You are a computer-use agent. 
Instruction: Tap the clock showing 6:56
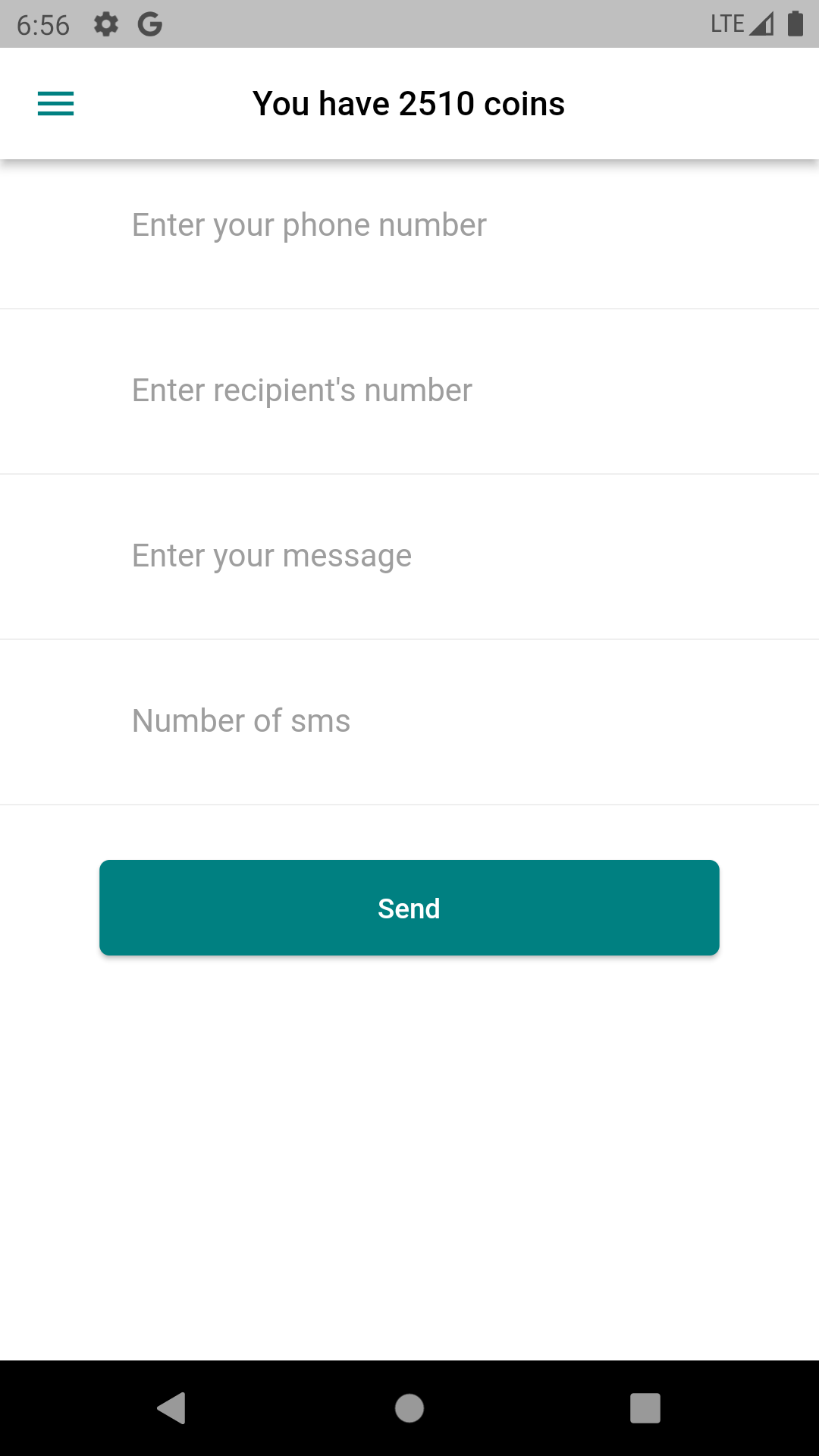(x=42, y=24)
